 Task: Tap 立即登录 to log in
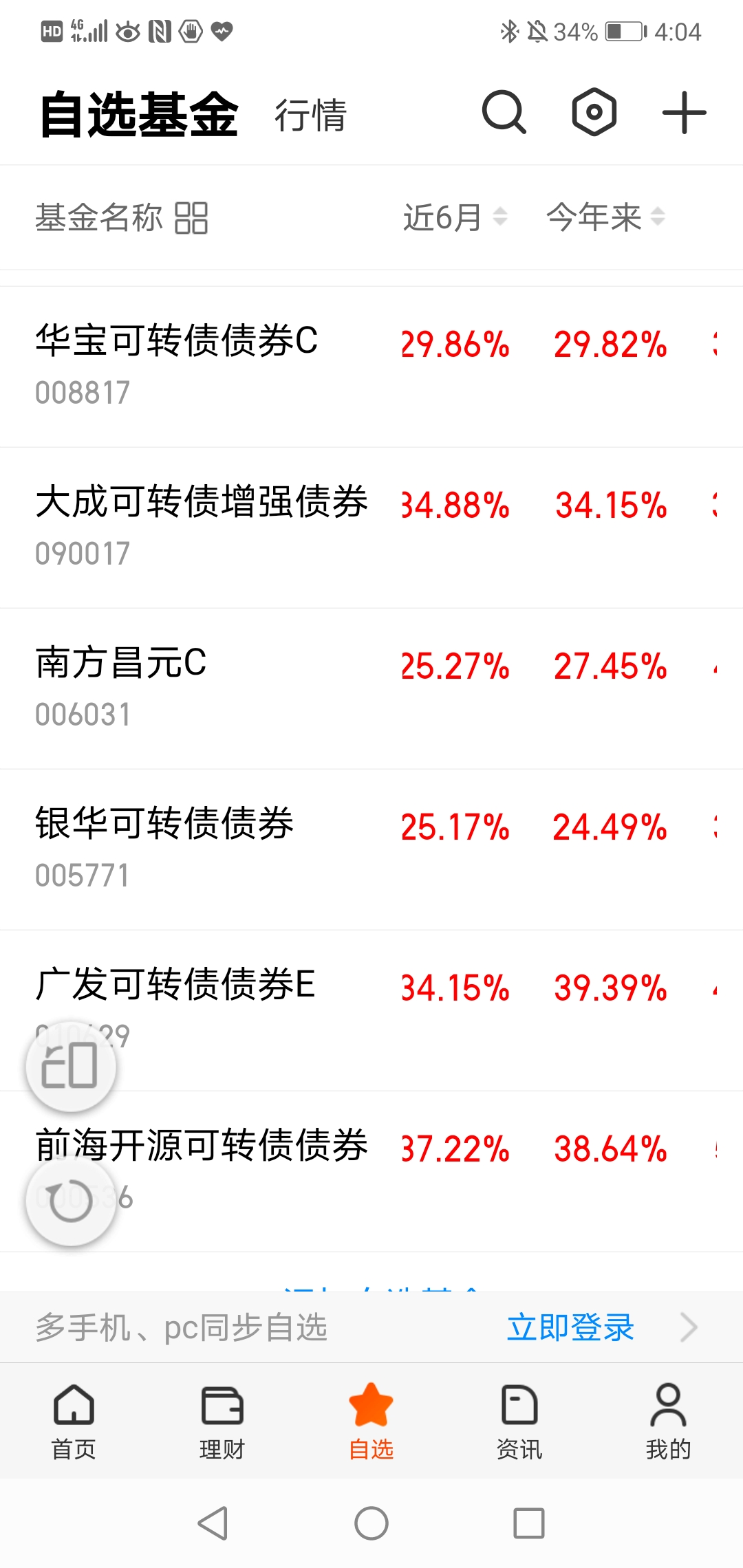(570, 1327)
